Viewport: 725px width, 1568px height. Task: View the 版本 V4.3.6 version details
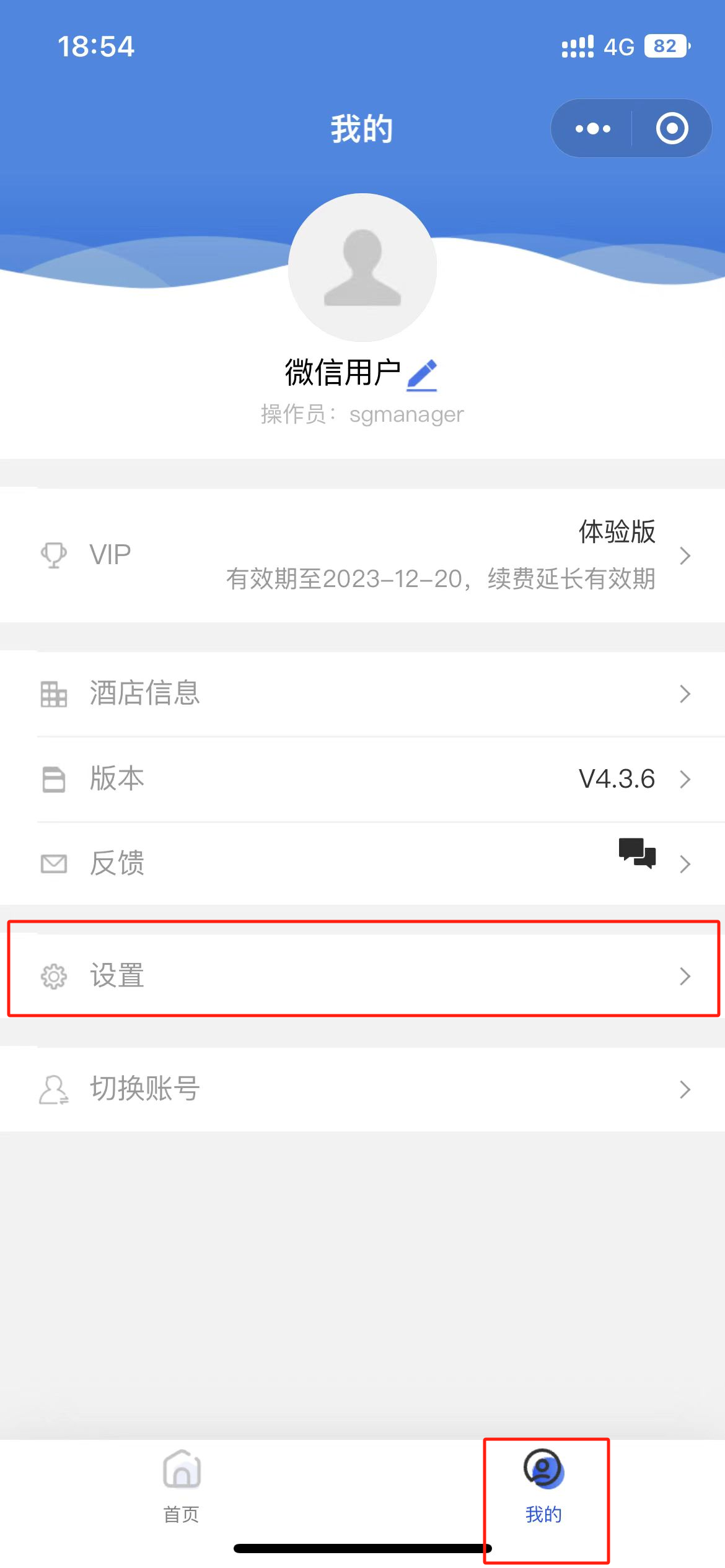[x=362, y=779]
